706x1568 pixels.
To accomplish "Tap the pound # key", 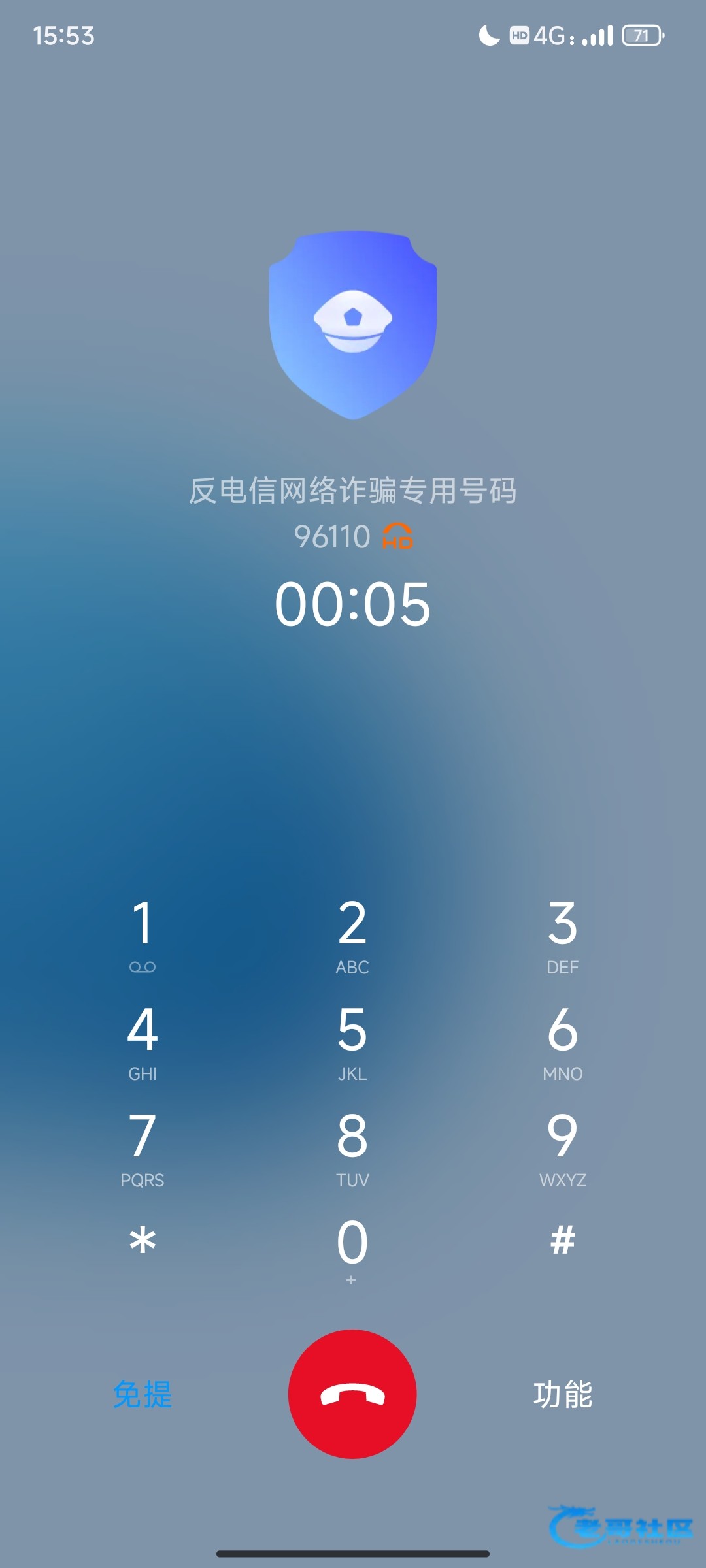I will pos(563,1240).
